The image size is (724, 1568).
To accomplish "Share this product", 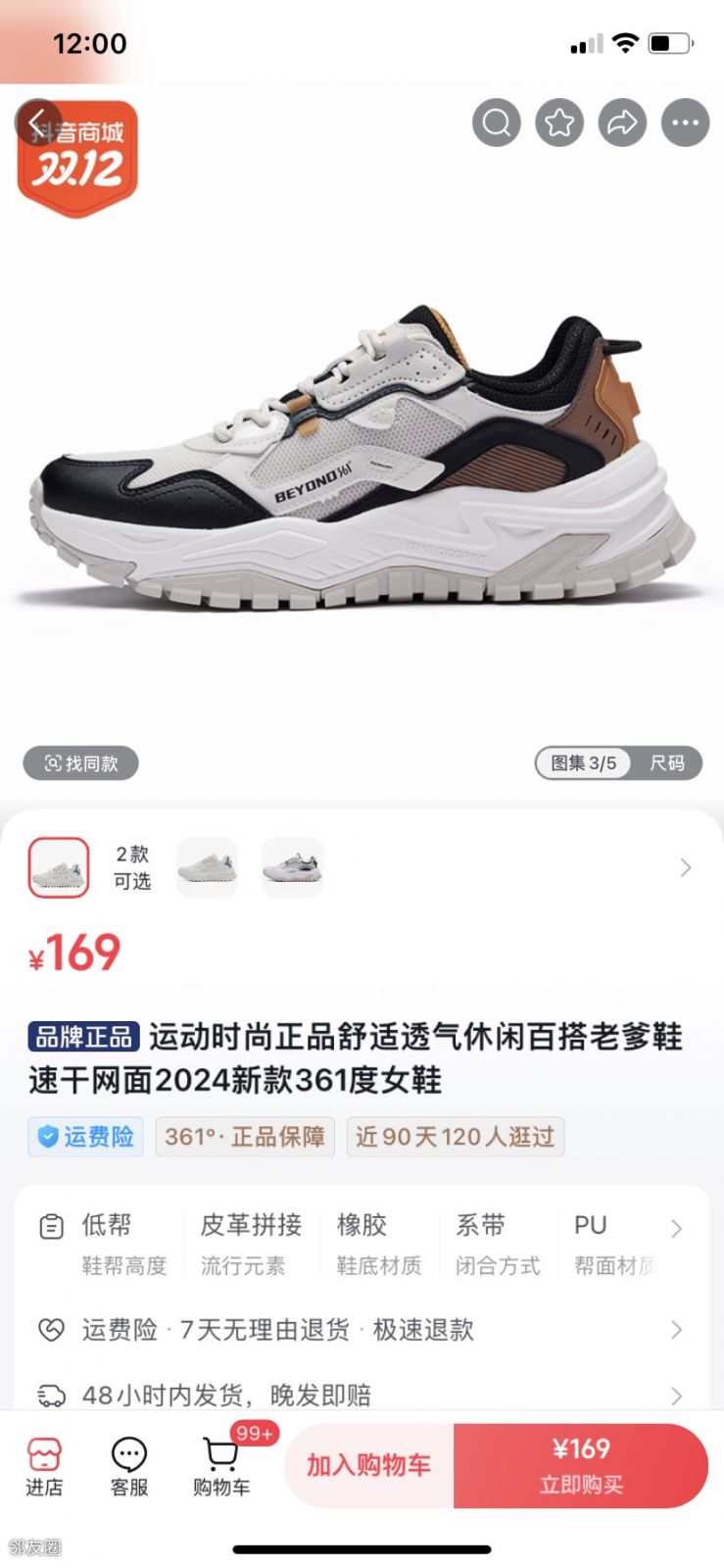I will [x=622, y=123].
